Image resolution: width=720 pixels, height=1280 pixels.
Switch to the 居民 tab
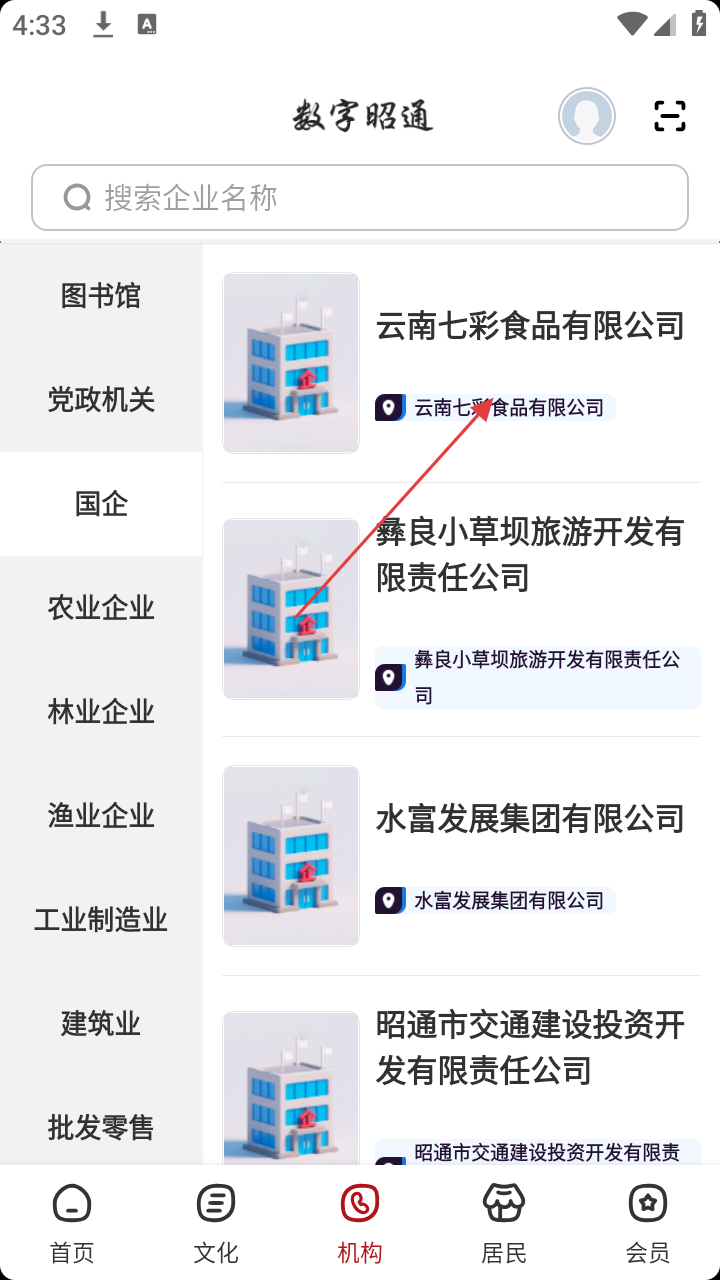tap(504, 1224)
